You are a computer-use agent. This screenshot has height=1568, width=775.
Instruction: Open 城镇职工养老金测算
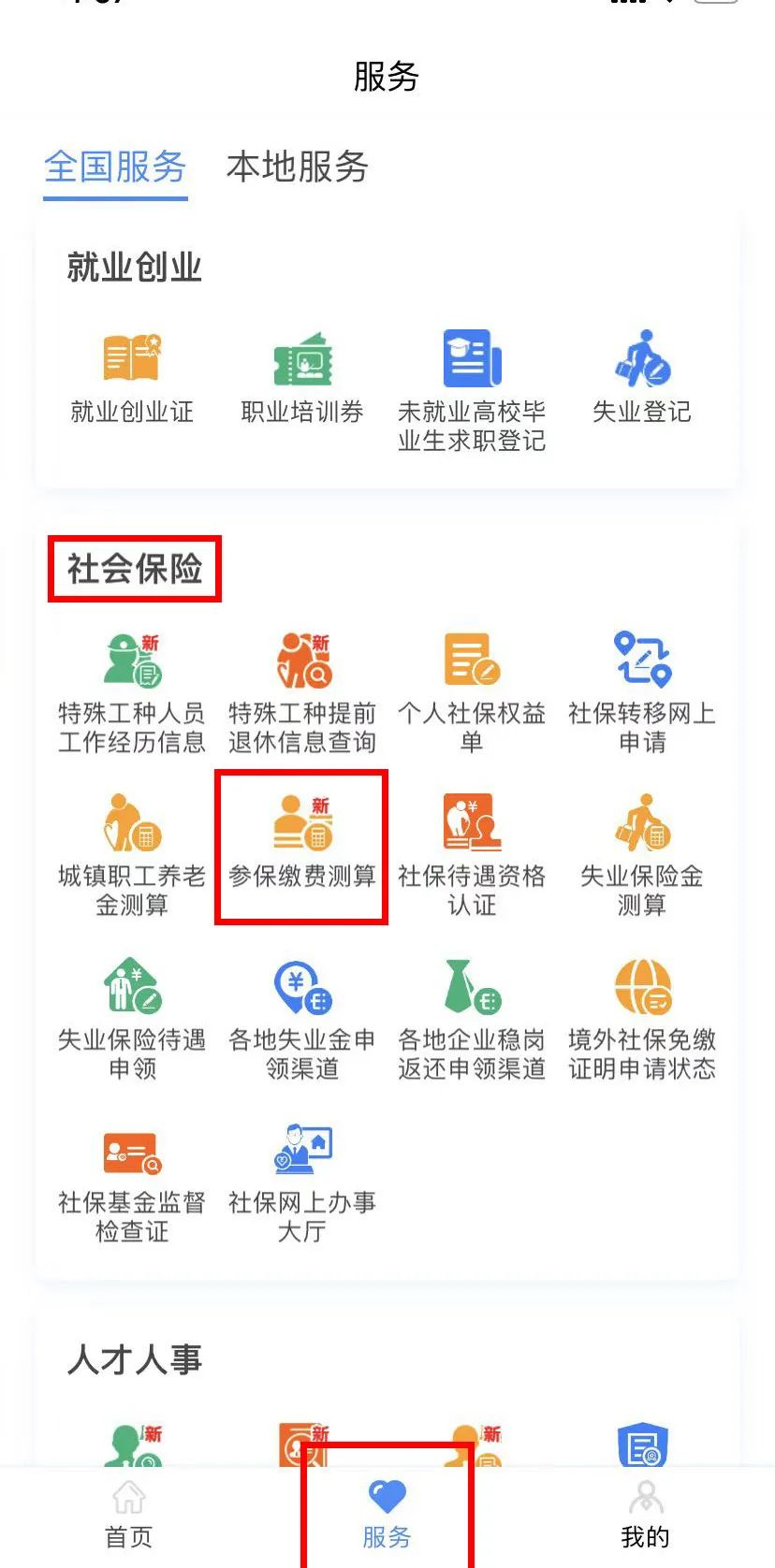131,854
